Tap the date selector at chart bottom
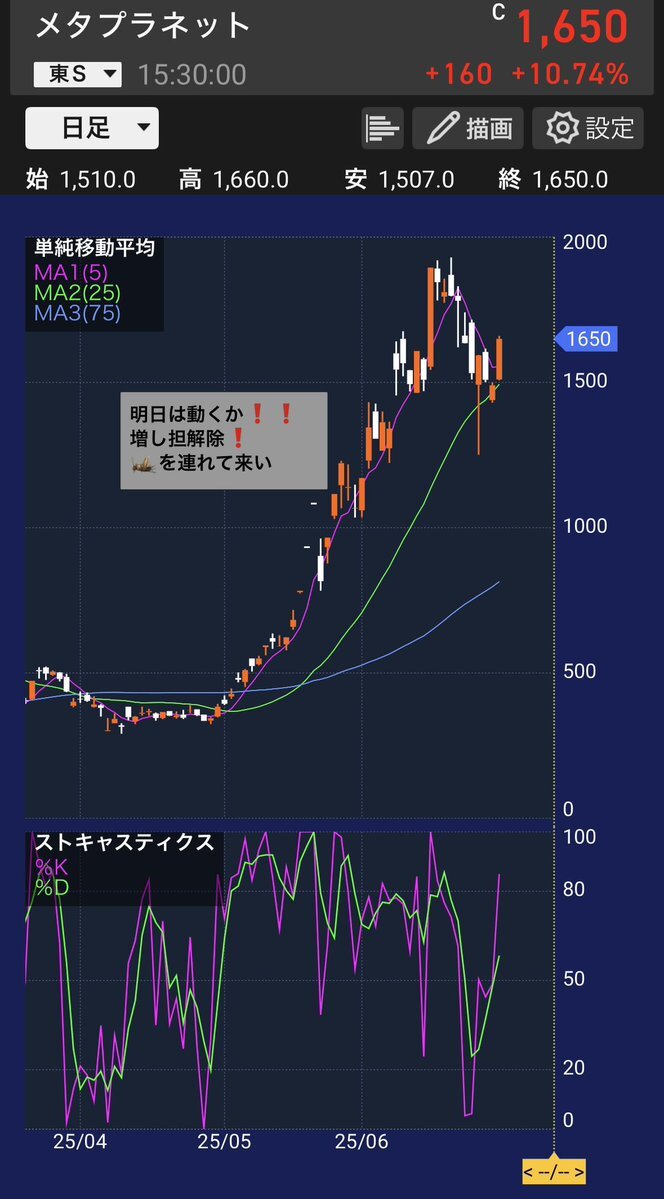The width and height of the screenshot is (664, 1199). click(x=554, y=1171)
